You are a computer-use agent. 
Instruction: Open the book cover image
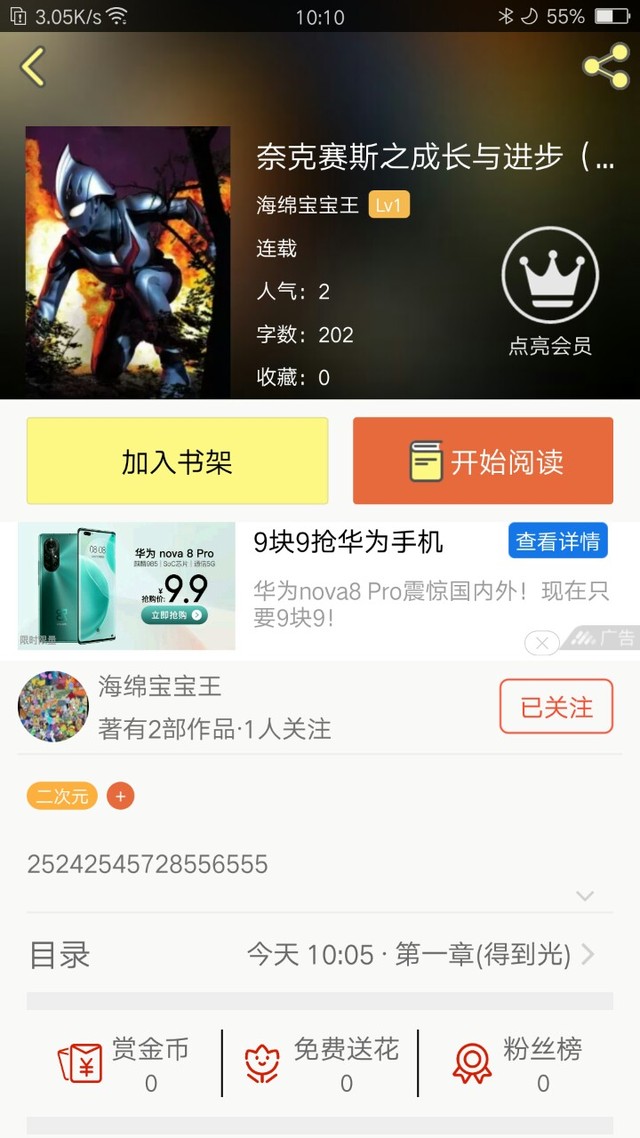point(128,261)
